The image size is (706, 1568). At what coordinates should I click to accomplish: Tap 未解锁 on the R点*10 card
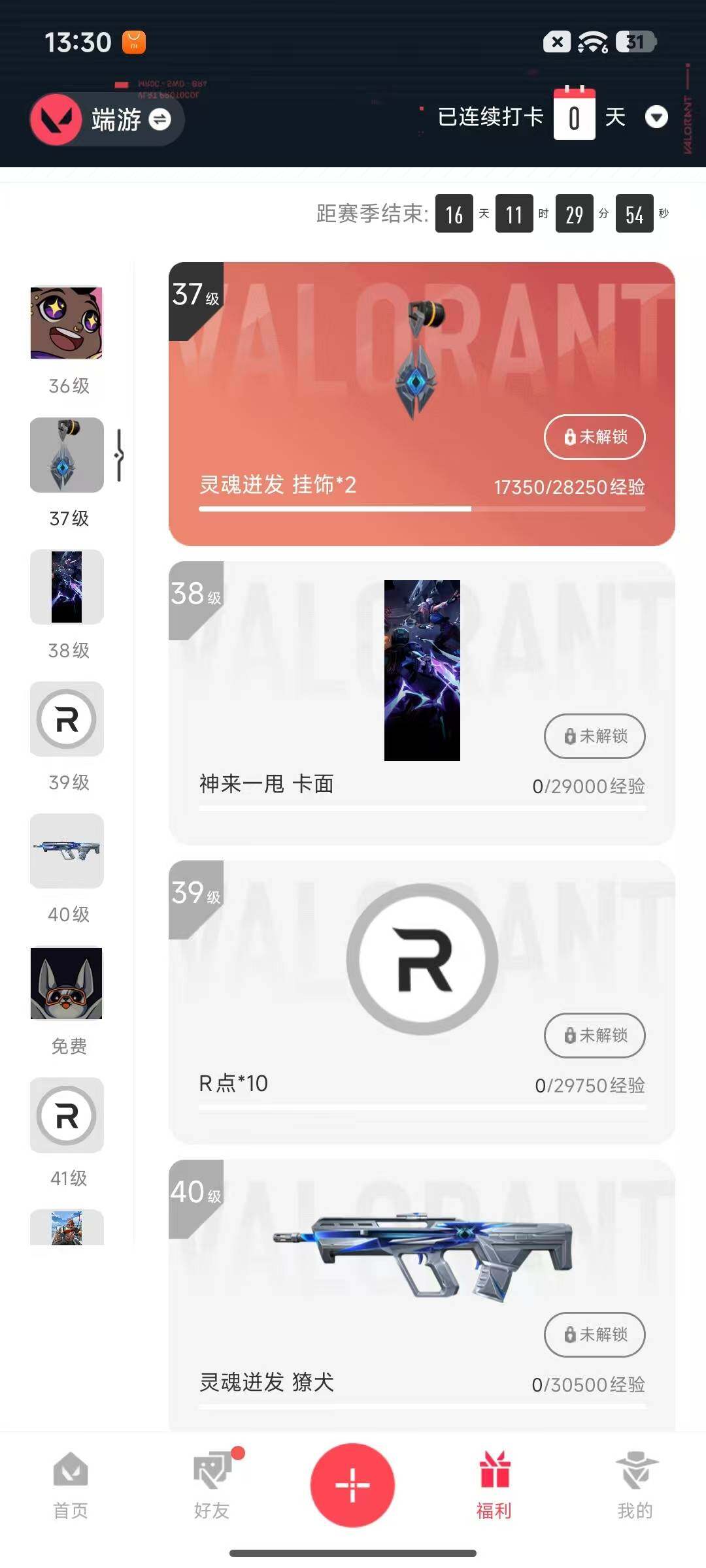[x=594, y=1036]
